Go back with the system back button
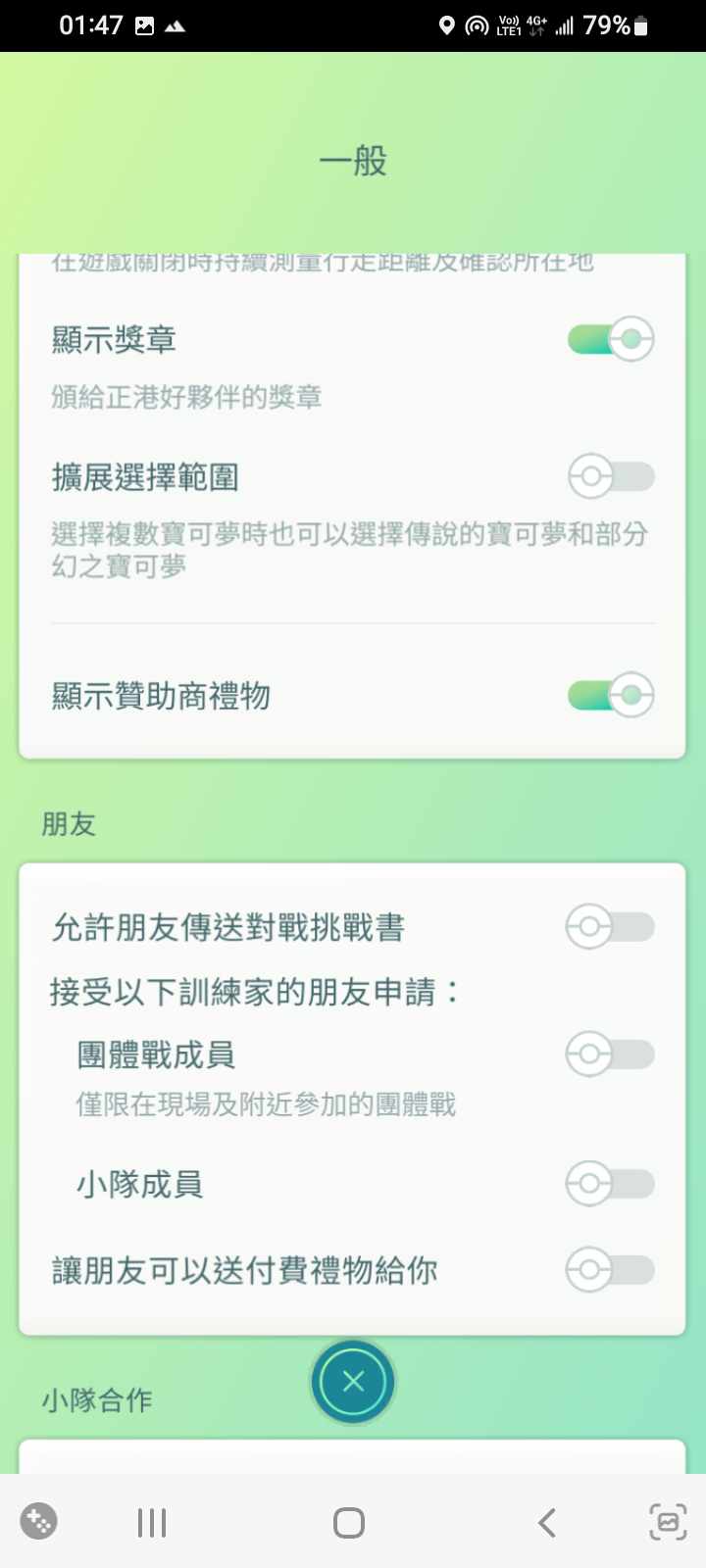706x1568 pixels. click(547, 1523)
